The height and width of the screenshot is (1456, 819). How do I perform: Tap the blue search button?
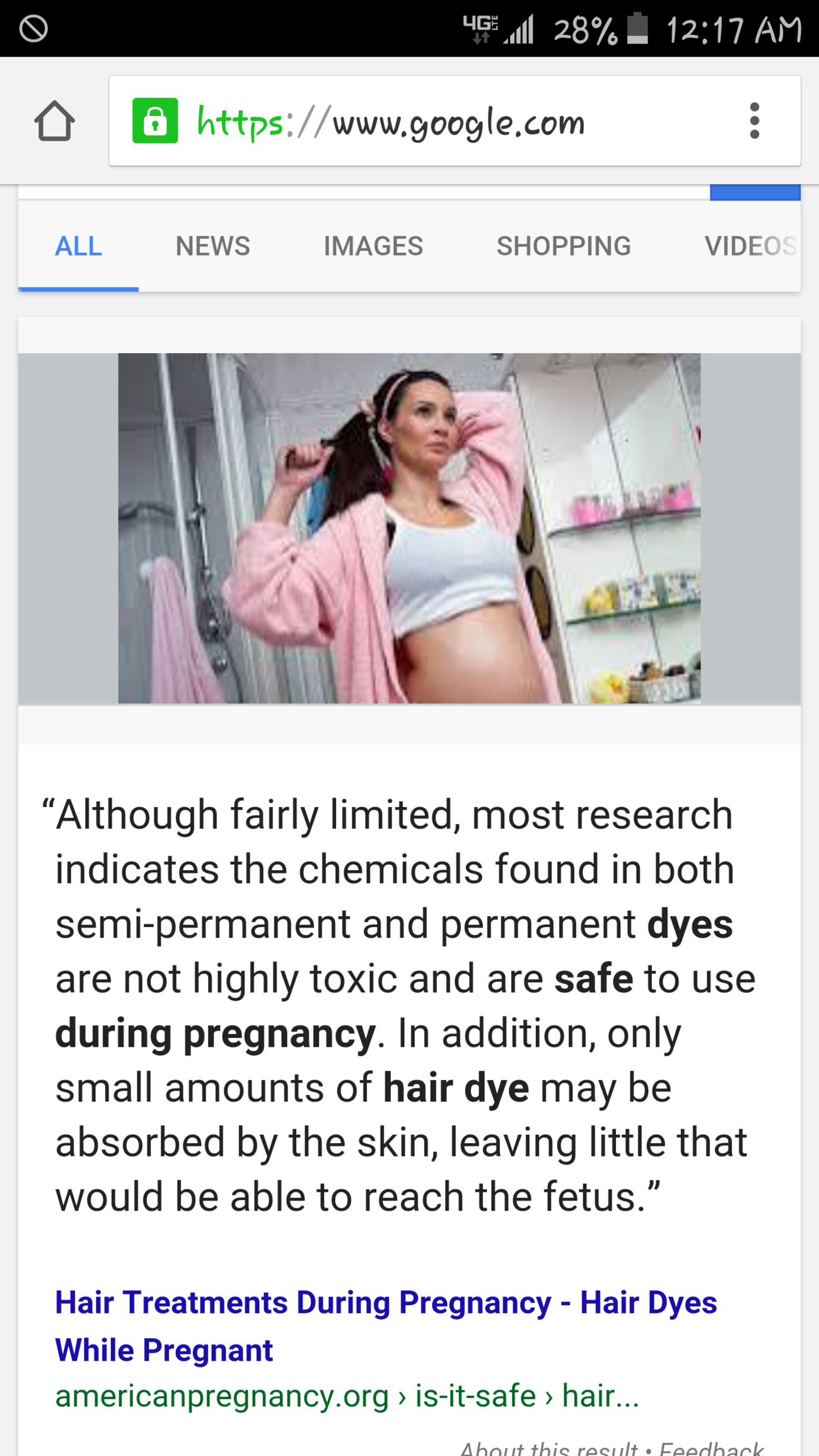(754, 192)
